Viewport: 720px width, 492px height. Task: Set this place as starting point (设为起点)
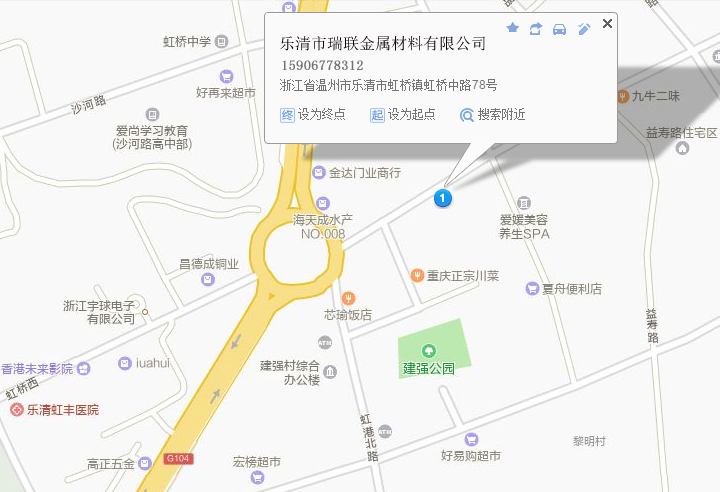click(x=403, y=114)
